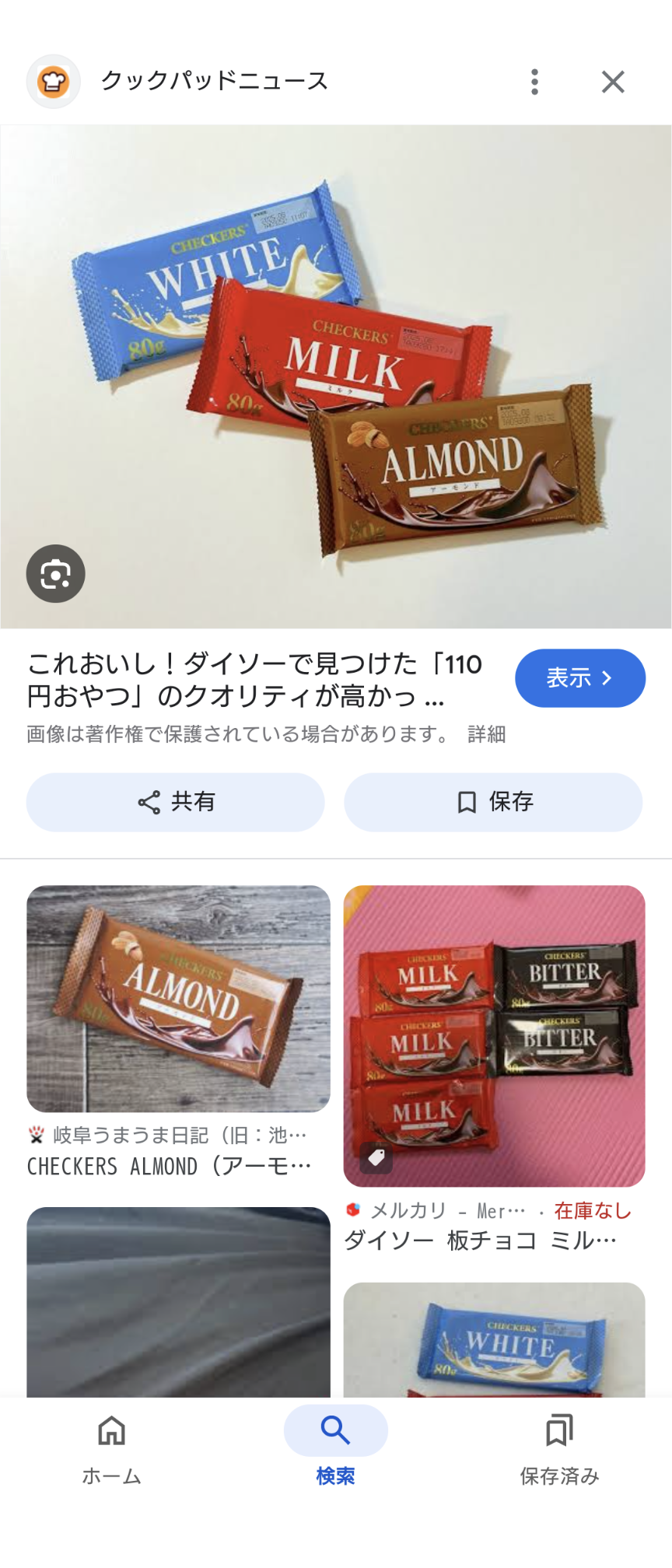Search this image with the Lens icon

pyautogui.click(x=56, y=574)
